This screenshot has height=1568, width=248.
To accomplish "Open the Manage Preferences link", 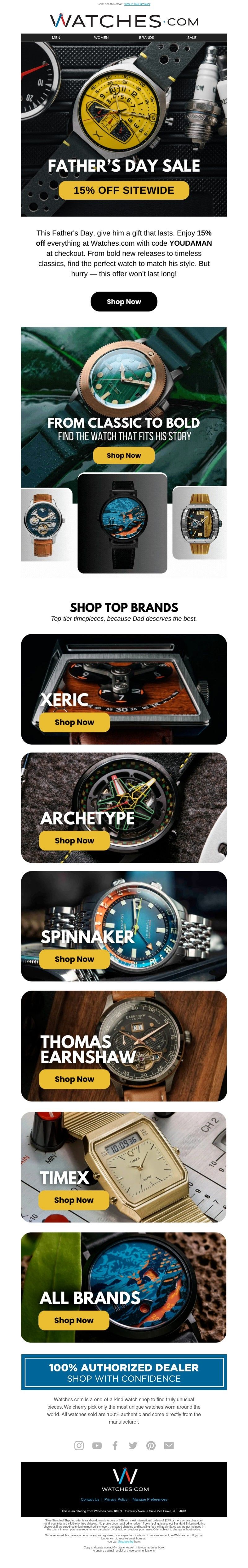I will pyautogui.click(x=149, y=1499).
